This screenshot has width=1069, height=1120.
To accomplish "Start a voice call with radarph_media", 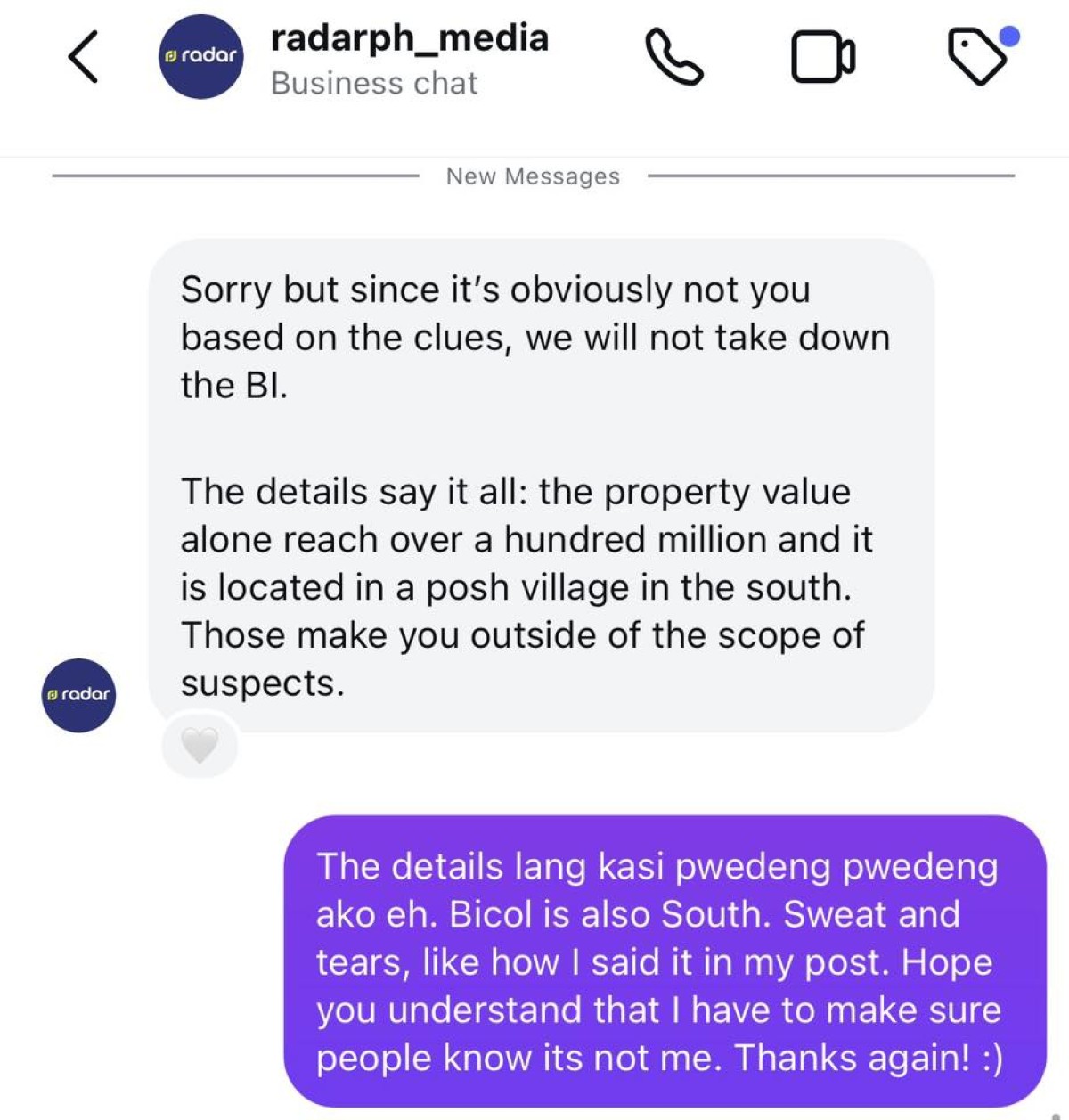I will [673, 57].
